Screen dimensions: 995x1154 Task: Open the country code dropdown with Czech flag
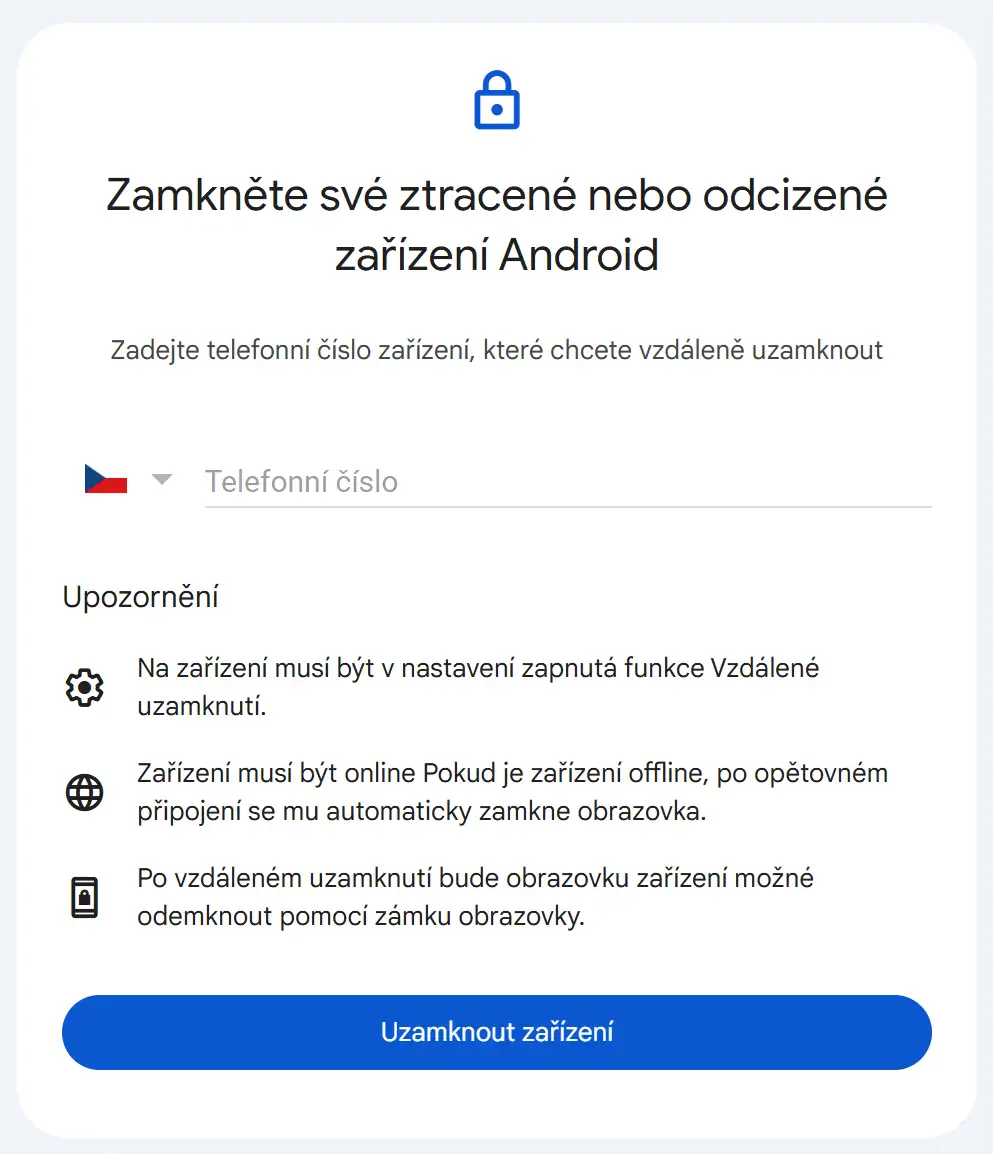point(127,480)
